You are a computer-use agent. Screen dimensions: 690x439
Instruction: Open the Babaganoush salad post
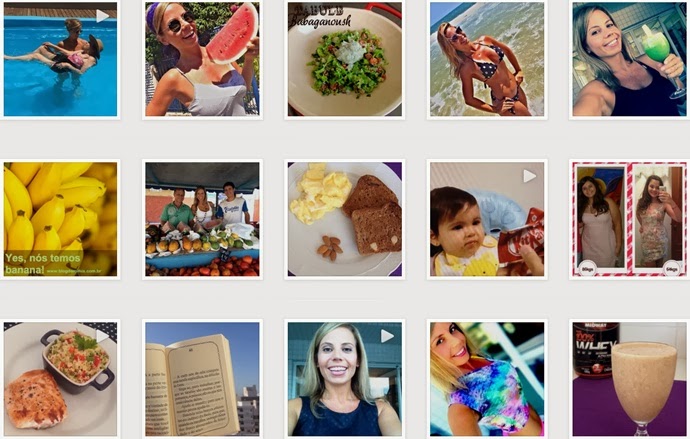pyautogui.click(x=344, y=59)
